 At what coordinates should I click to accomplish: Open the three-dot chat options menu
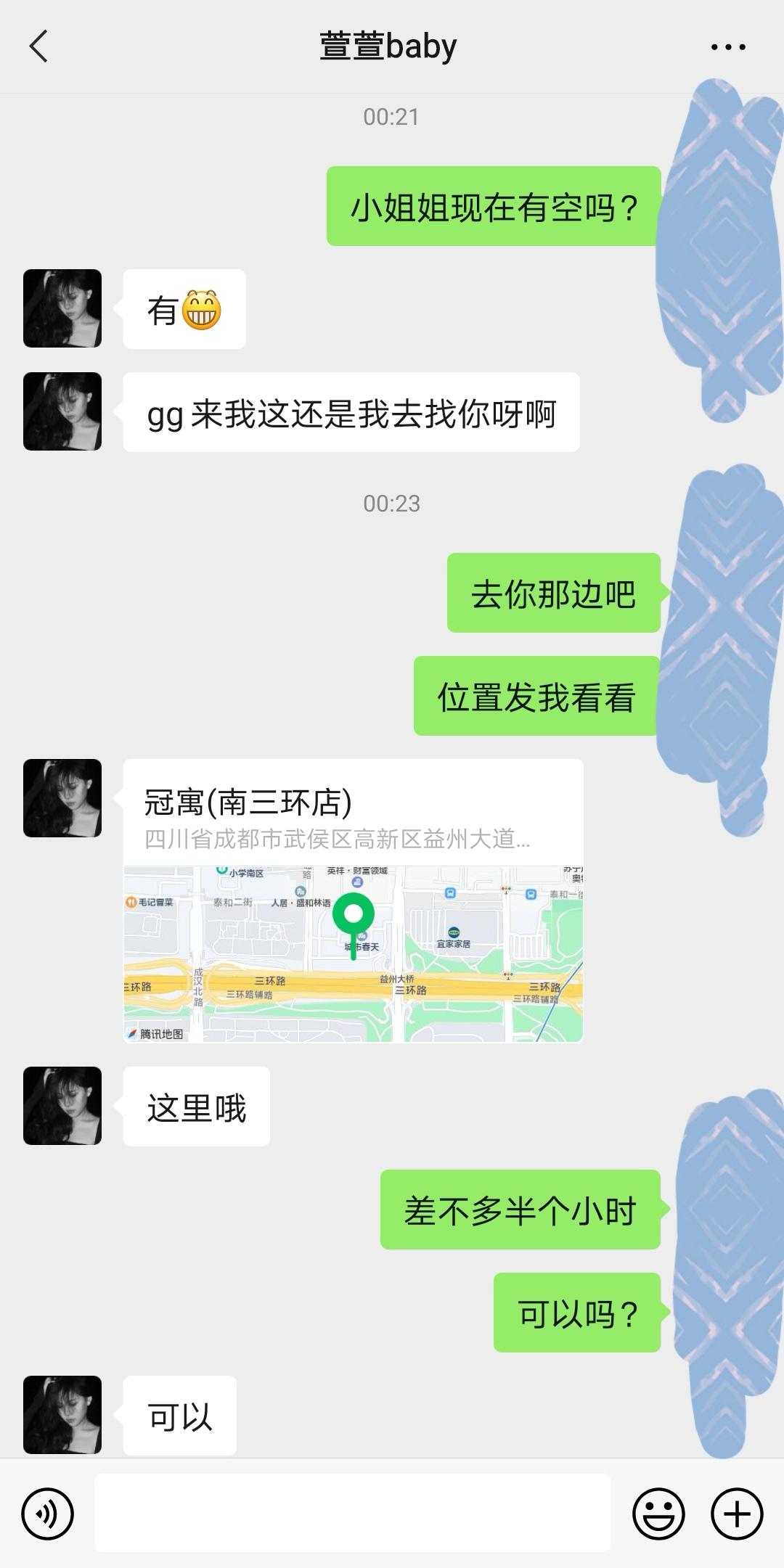(727, 48)
